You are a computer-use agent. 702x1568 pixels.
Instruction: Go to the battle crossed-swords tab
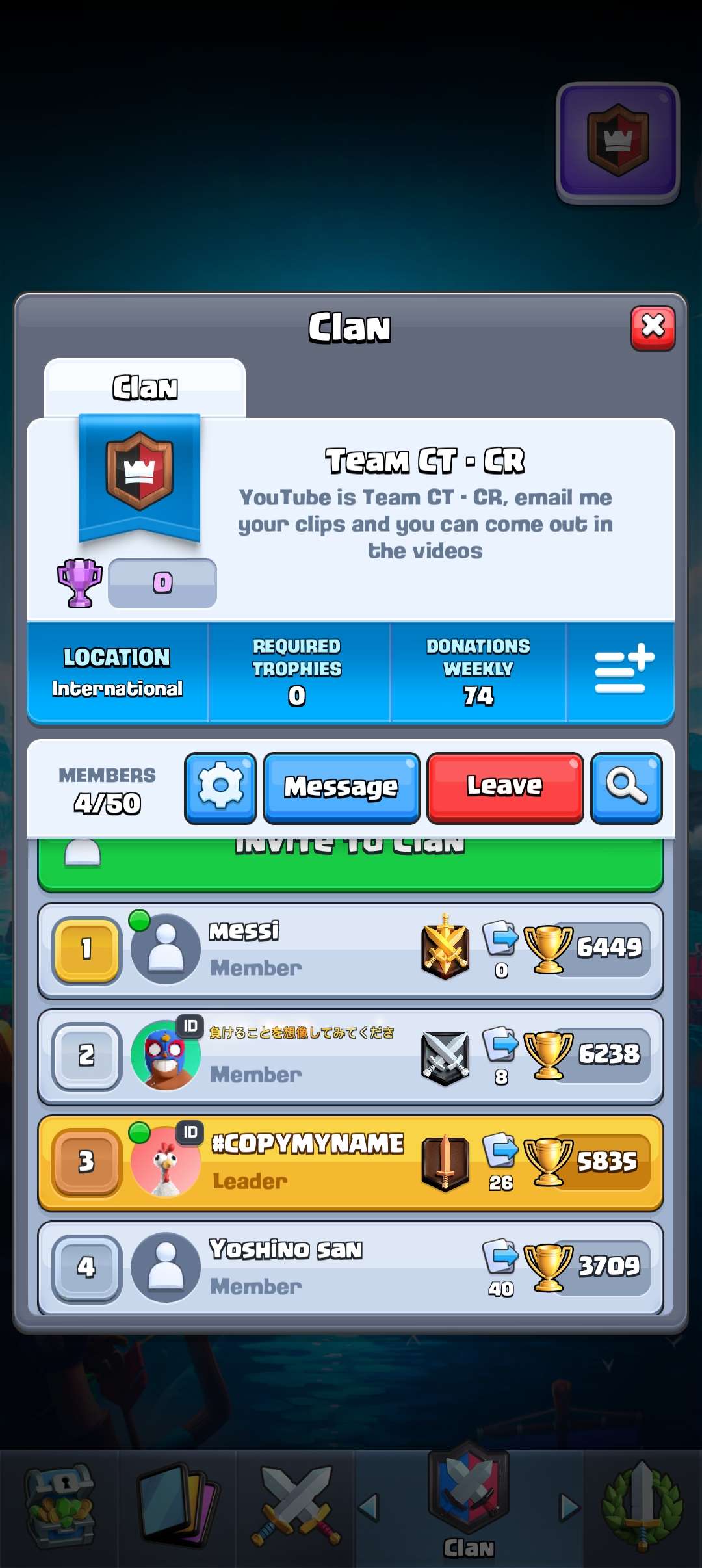tap(296, 1508)
